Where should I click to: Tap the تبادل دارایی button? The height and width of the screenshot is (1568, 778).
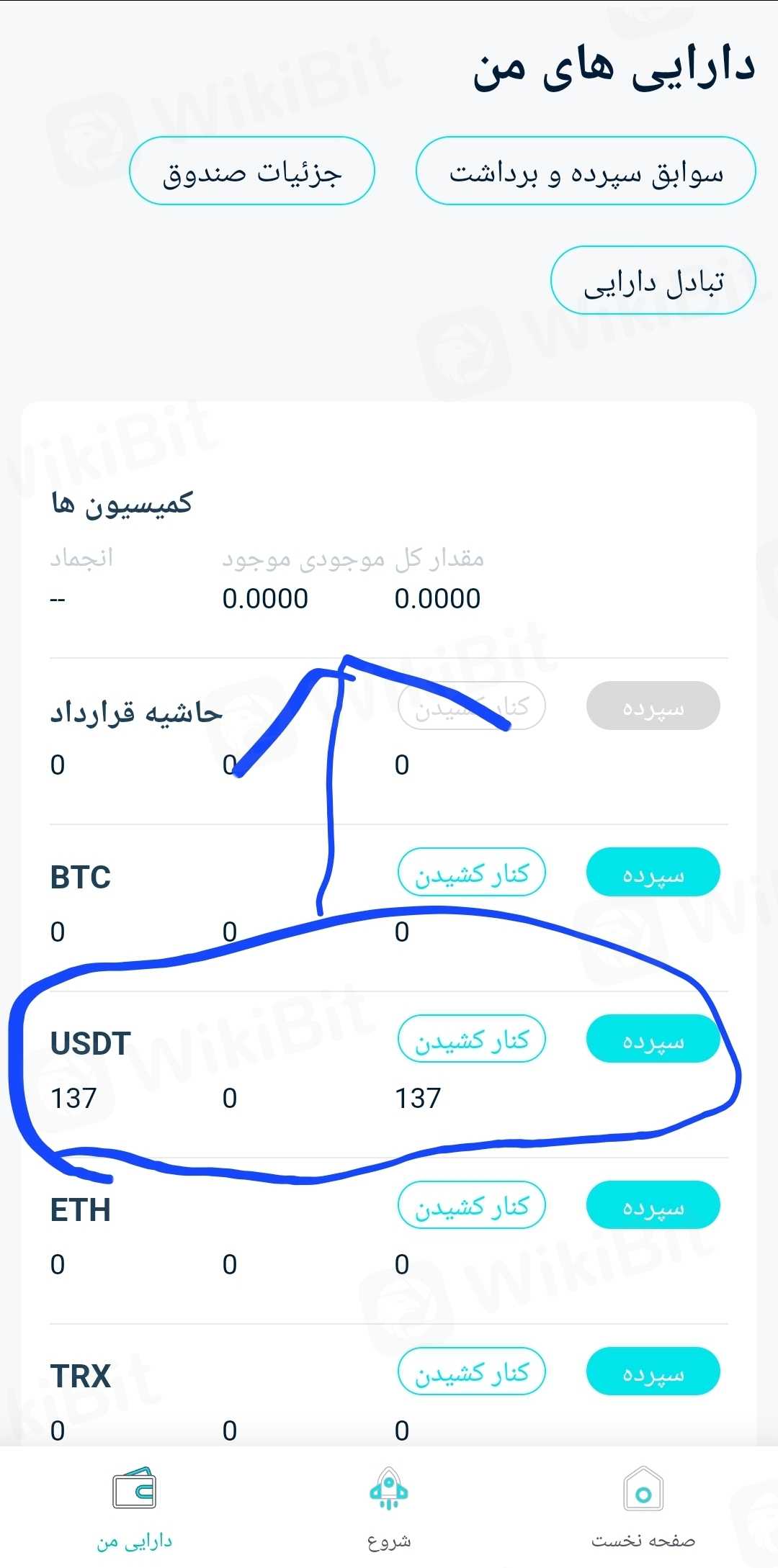(653, 281)
